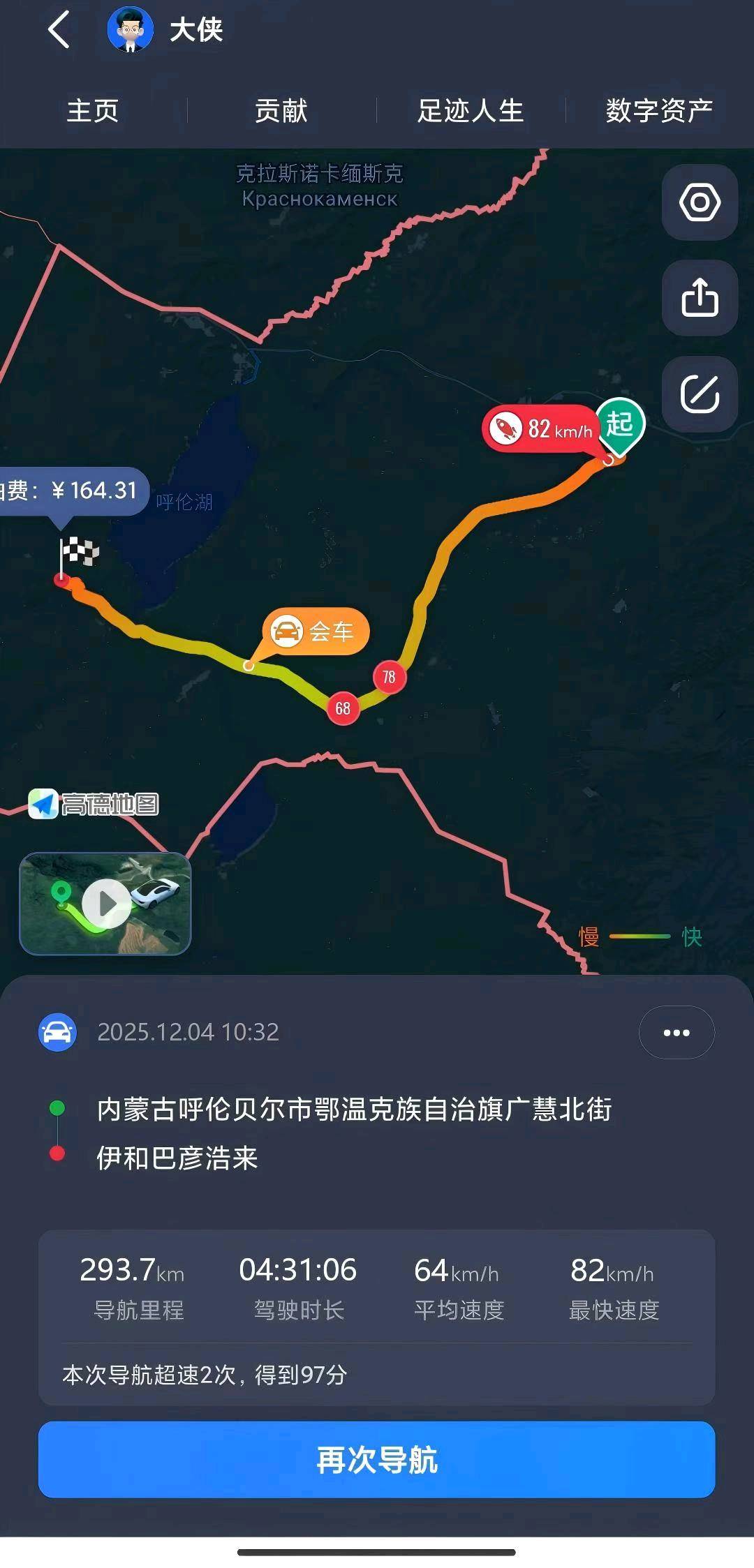Tap the 会车 marker on the route
The height and width of the screenshot is (1568, 754).
(316, 632)
